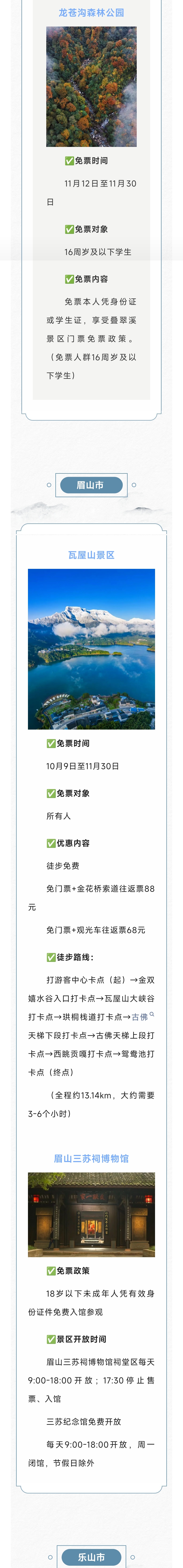183x1568 pixels.
Task: Open the 龙苍沟森林公园 forest photo
Action: tap(91, 87)
